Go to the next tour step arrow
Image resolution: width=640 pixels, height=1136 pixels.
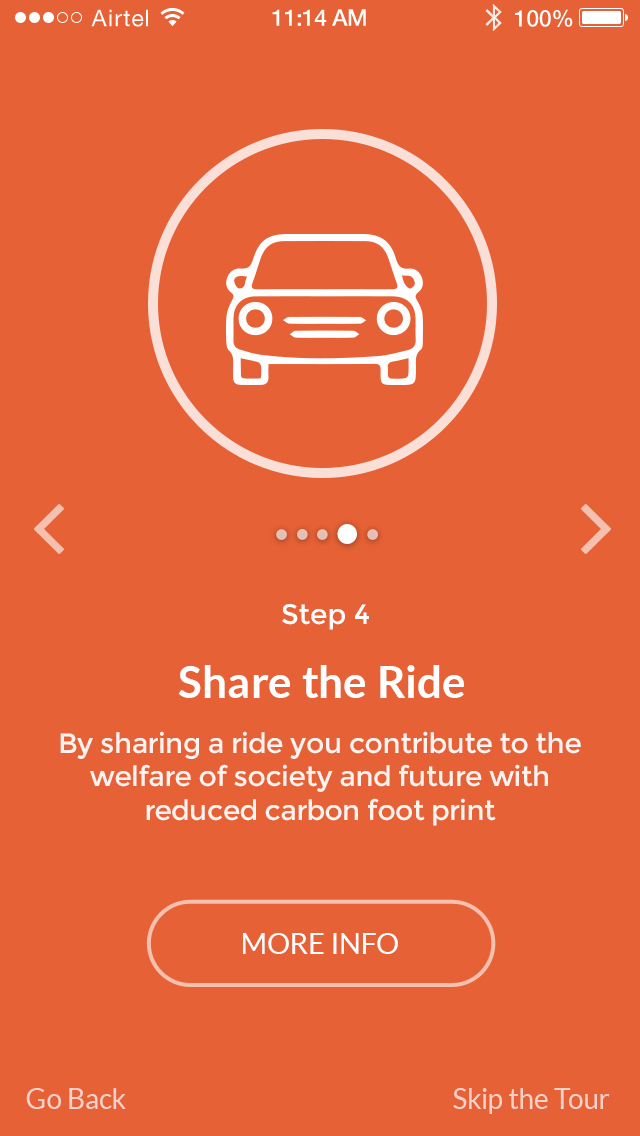596,529
